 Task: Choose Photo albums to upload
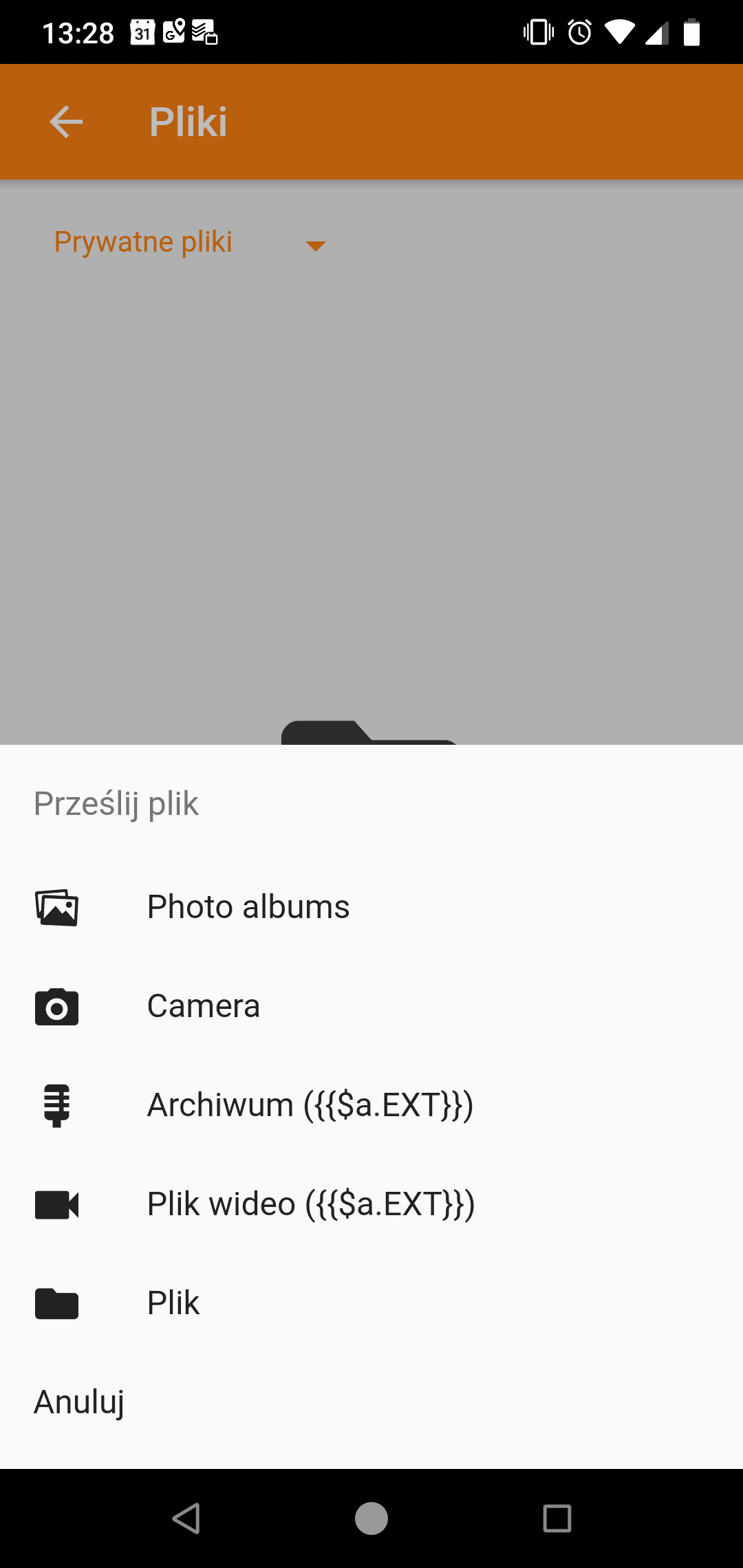coord(371,907)
